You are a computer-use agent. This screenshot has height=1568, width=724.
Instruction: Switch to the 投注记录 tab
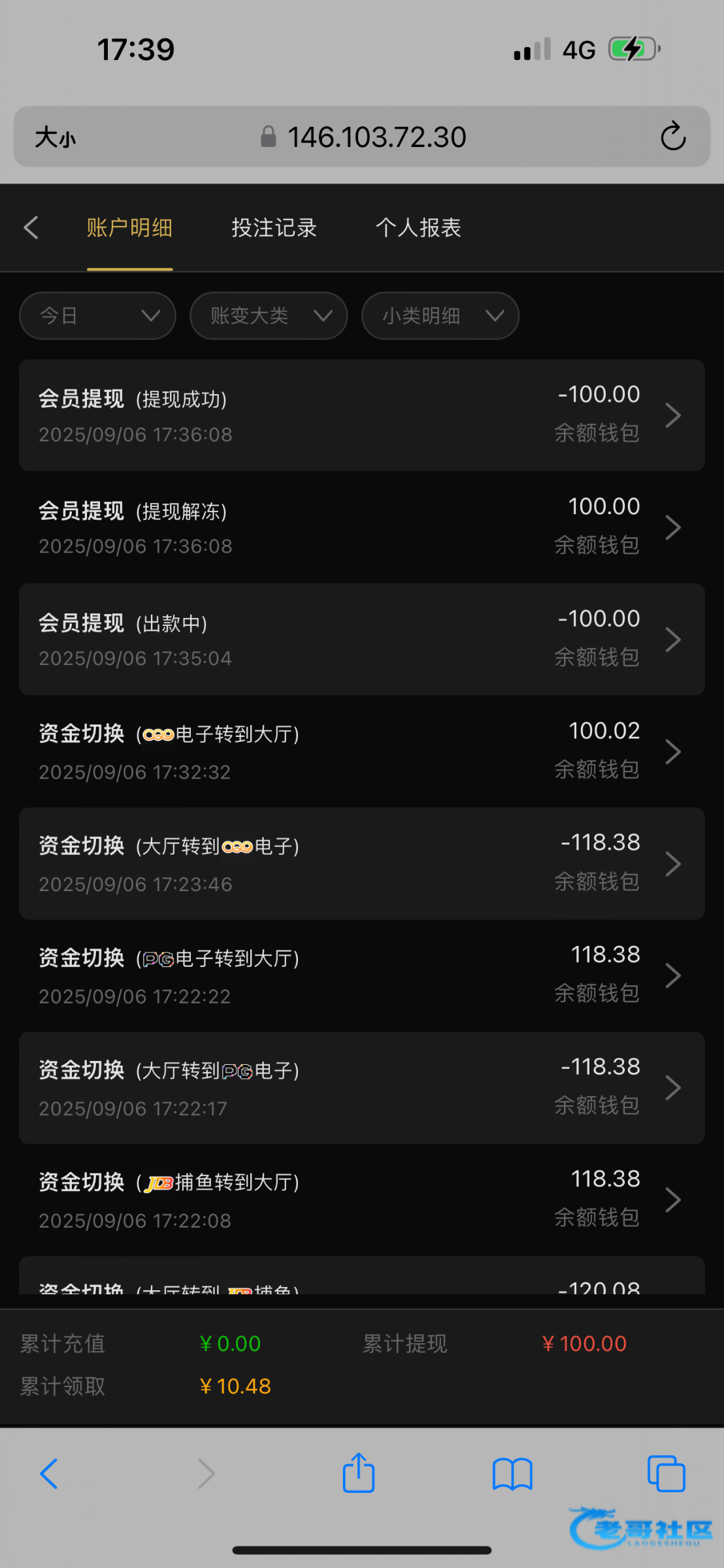pos(274,227)
